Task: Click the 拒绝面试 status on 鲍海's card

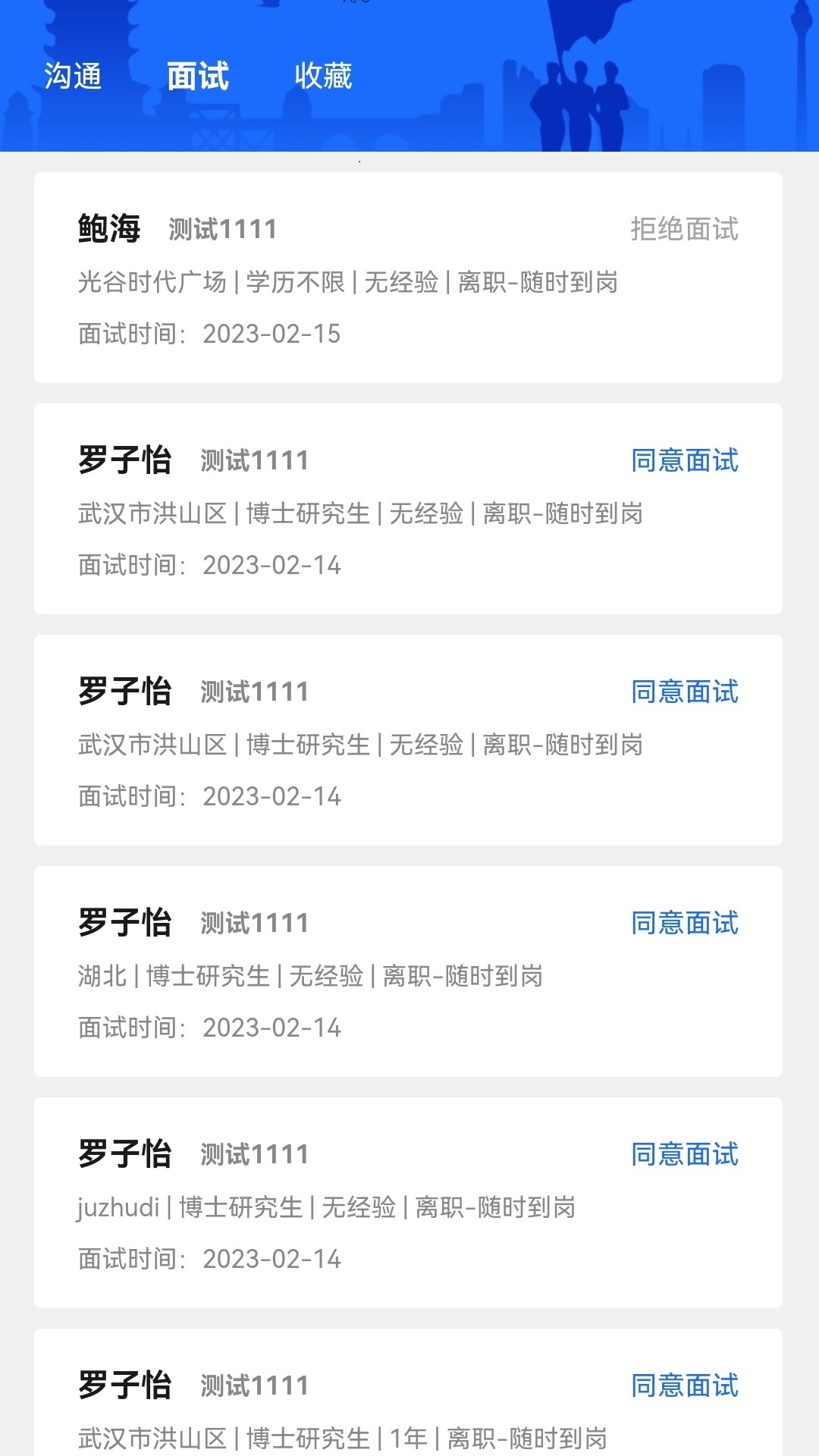Action: pos(685,230)
